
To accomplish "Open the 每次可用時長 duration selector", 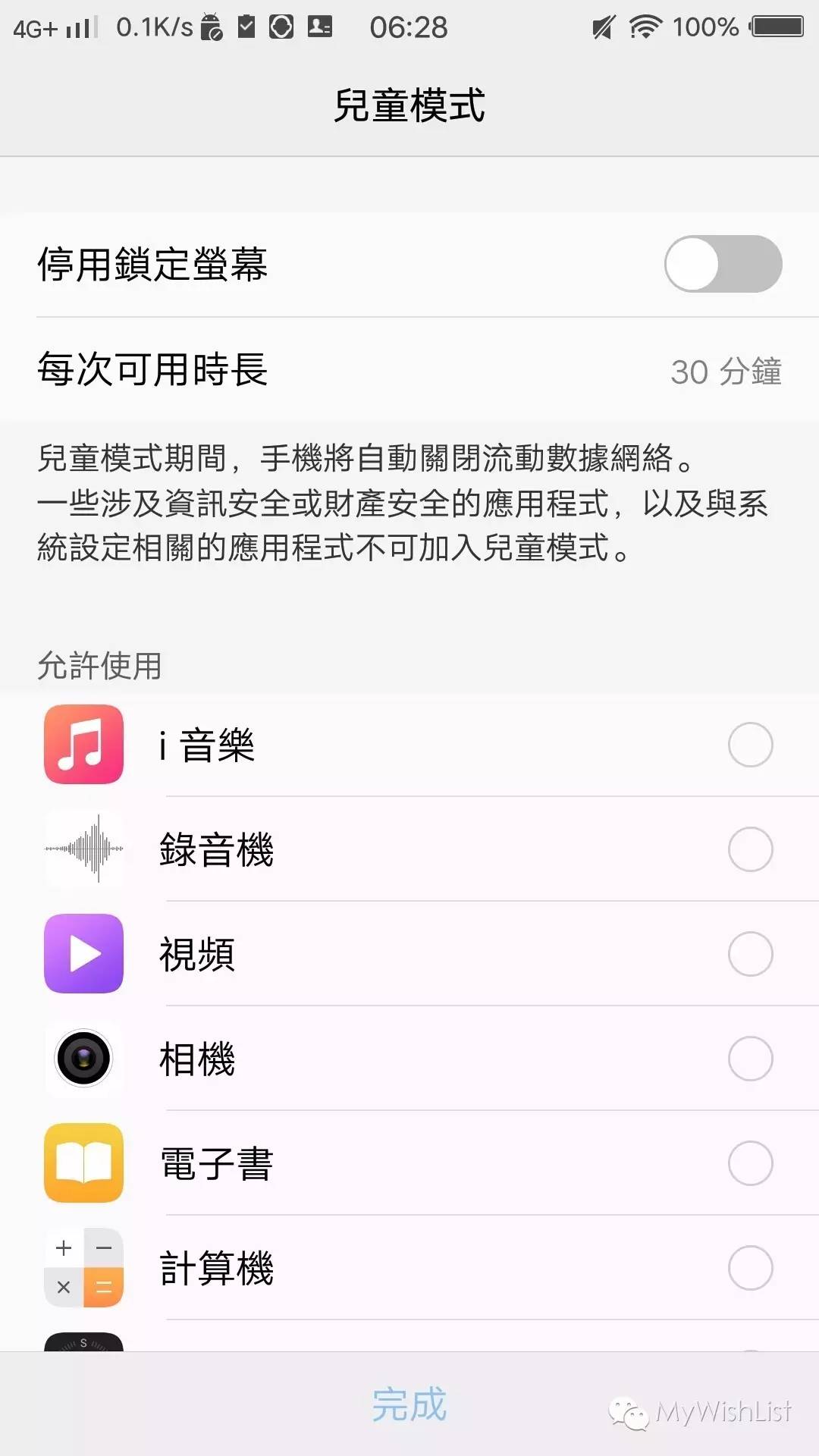I will [x=409, y=372].
